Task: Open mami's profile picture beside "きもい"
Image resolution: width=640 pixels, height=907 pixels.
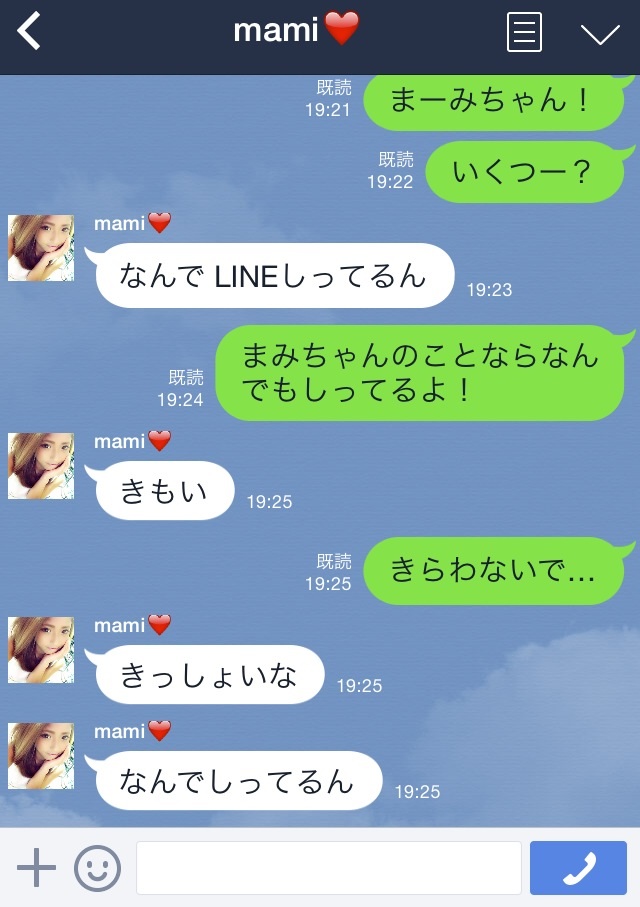Action: pyautogui.click(x=41, y=466)
